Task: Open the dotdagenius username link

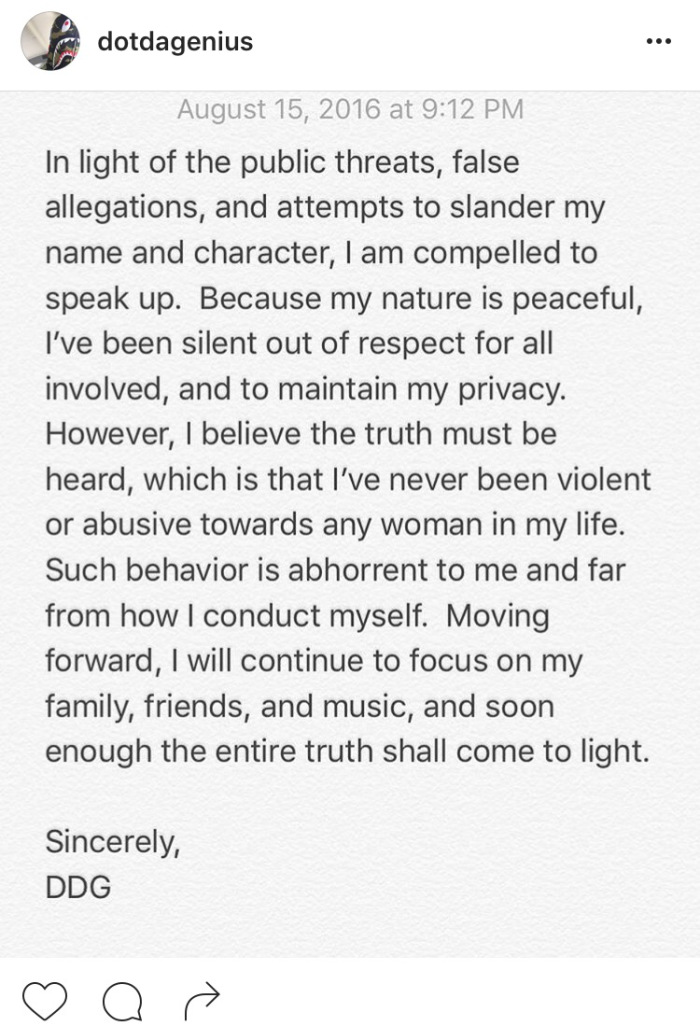Action: pos(175,42)
